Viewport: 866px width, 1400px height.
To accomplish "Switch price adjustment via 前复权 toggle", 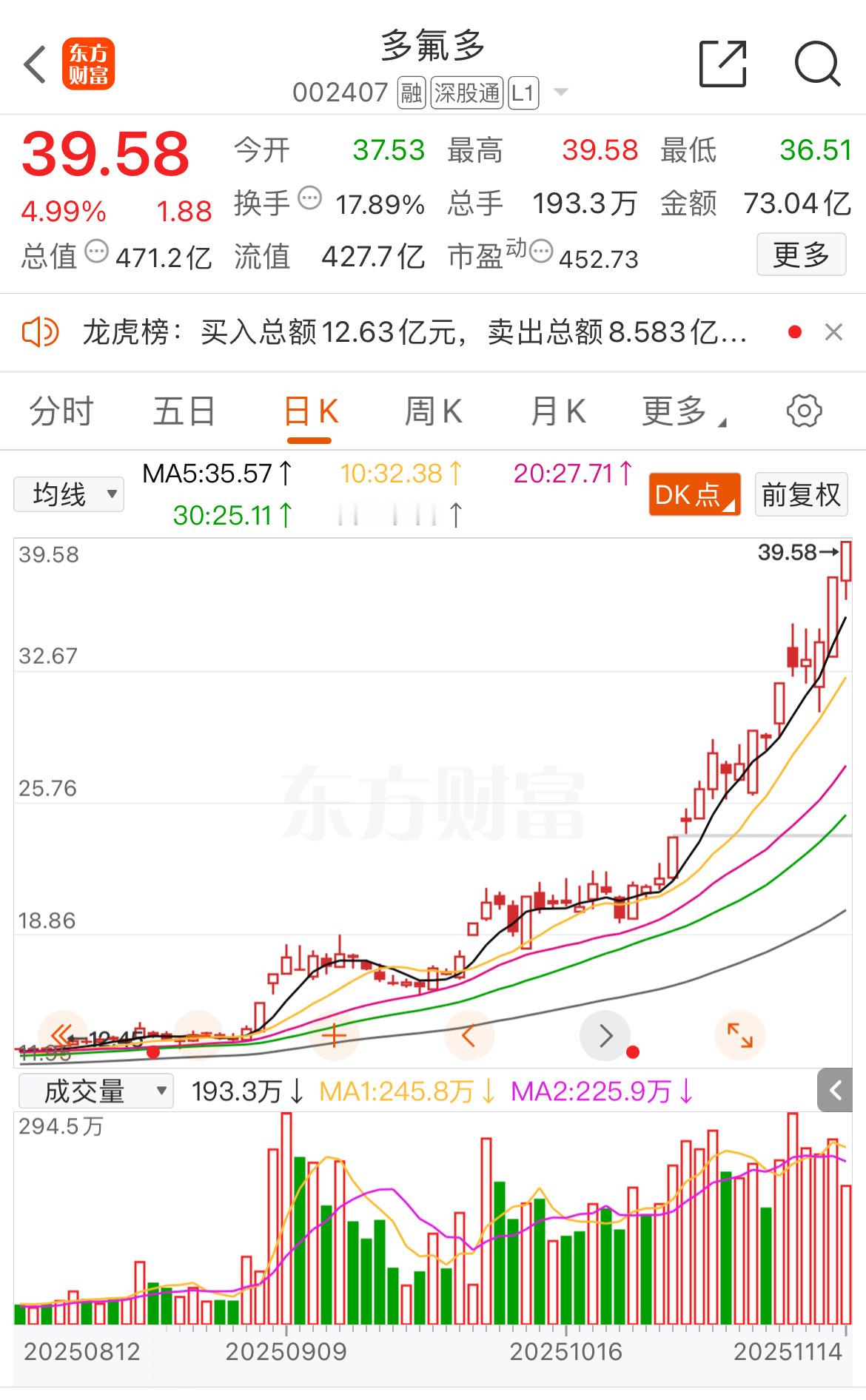I will [x=801, y=494].
